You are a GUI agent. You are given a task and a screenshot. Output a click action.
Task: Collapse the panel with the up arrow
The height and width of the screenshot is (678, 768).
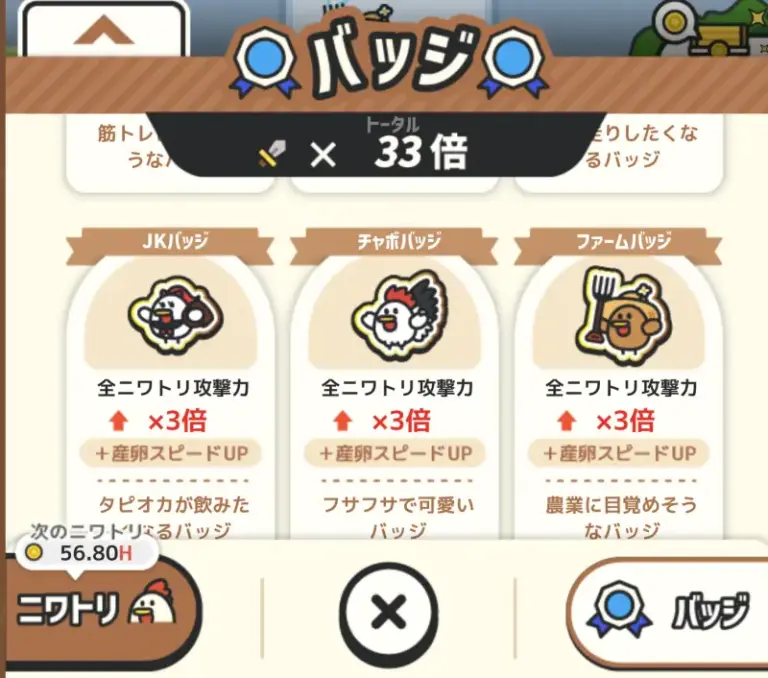pos(105,35)
